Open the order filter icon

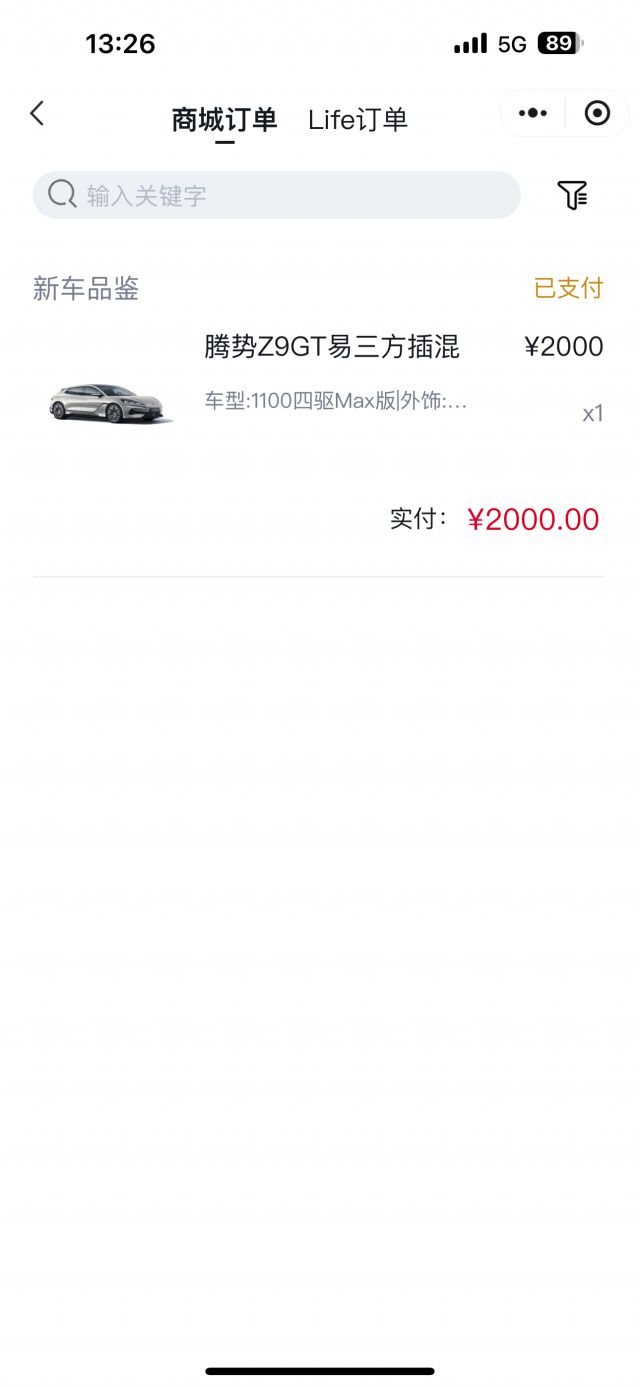coord(572,195)
